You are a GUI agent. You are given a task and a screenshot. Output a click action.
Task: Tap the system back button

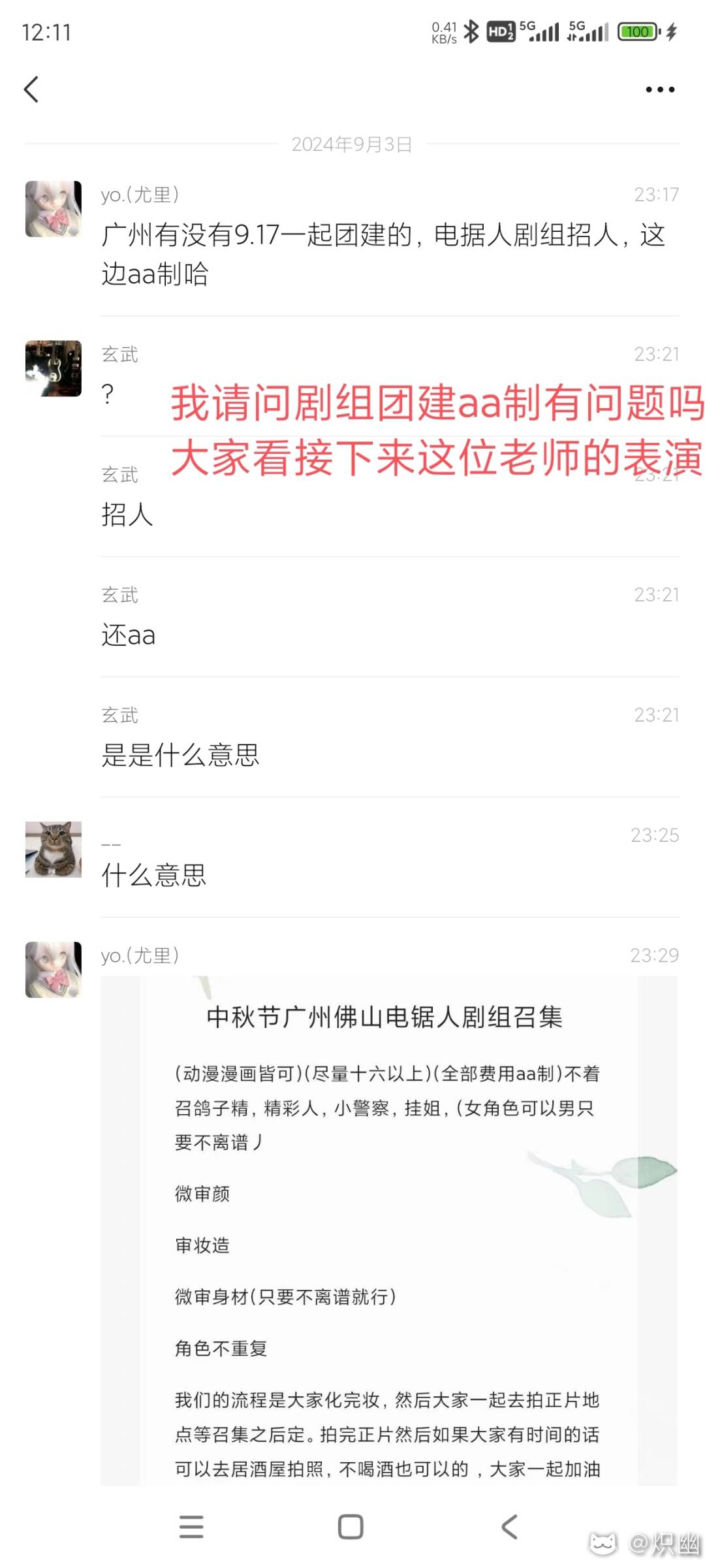(509, 1527)
